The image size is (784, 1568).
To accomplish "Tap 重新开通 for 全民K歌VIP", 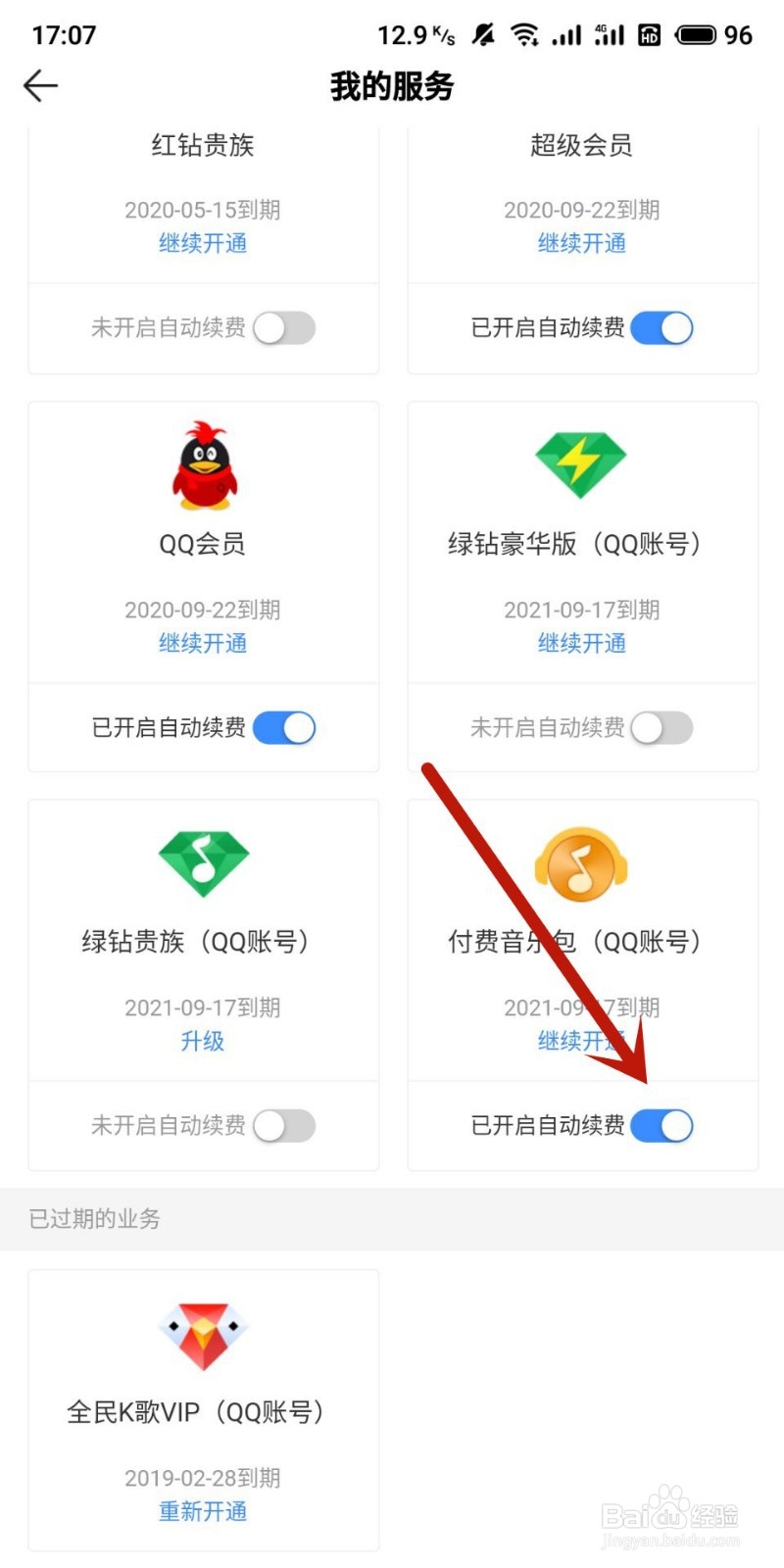I will click(x=202, y=1511).
